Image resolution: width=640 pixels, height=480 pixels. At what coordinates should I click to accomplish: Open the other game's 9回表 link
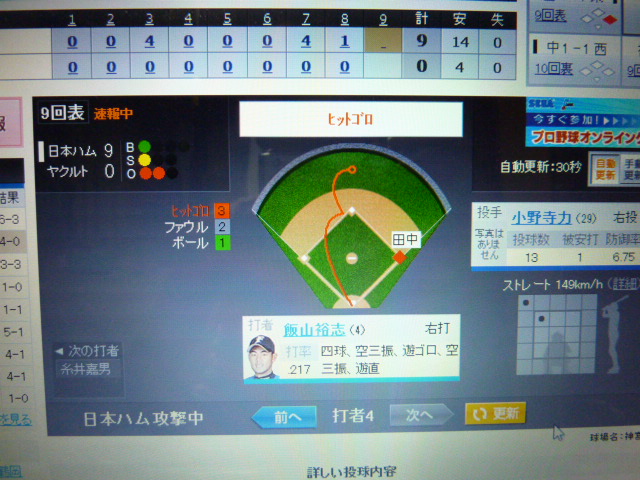click(x=550, y=17)
